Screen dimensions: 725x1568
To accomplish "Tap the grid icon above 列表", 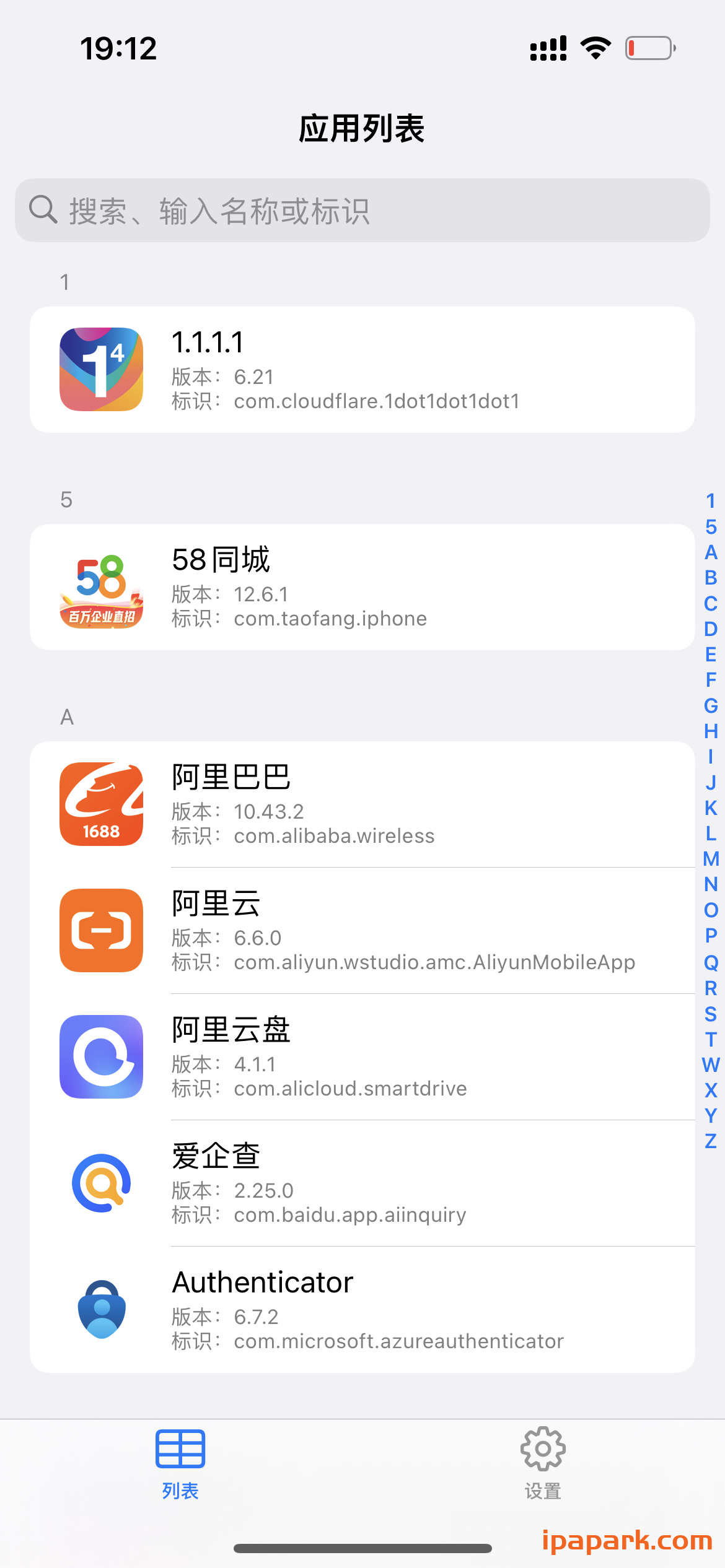I will pos(181,1450).
